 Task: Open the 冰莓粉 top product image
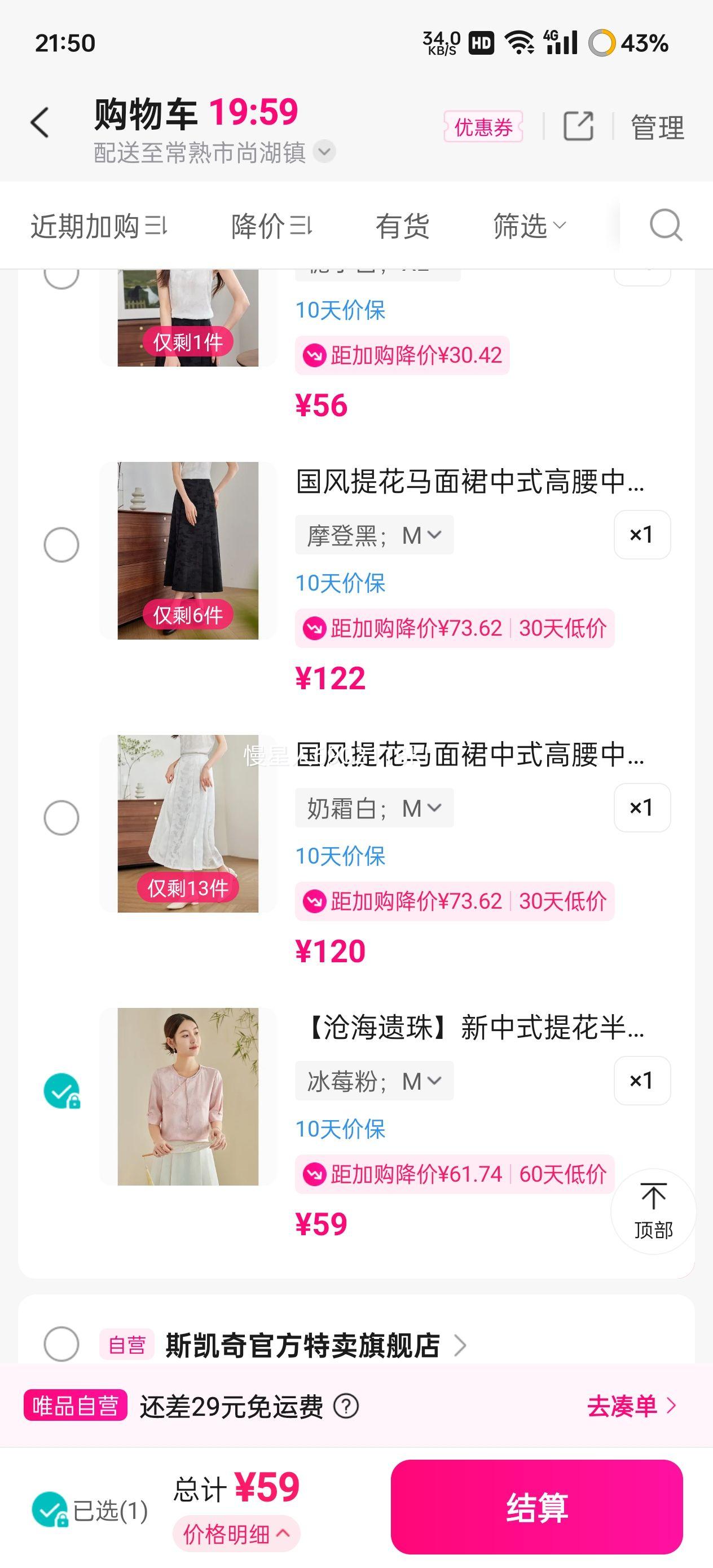(187, 1096)
